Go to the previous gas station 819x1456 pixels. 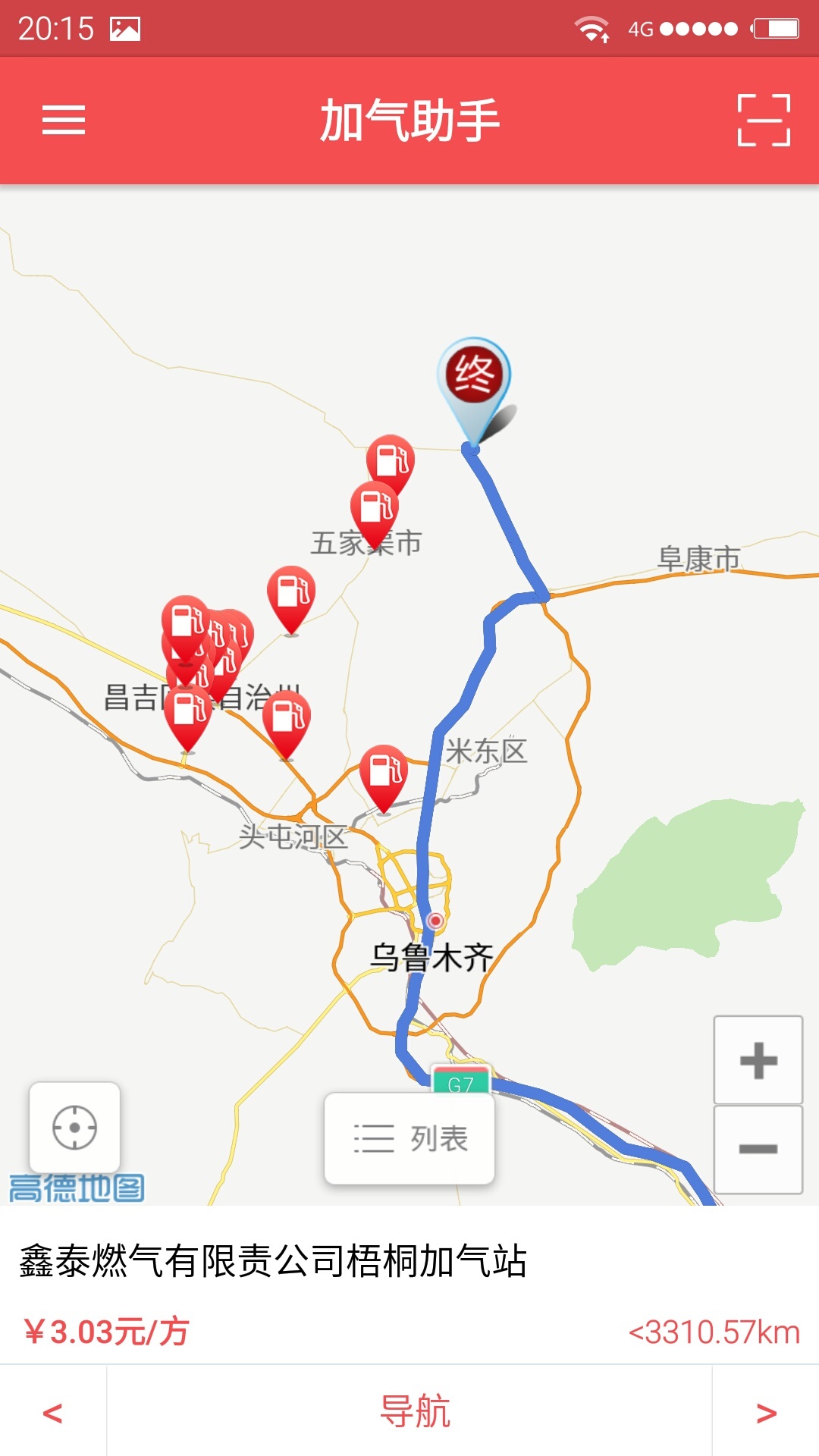click(52, 1412)
